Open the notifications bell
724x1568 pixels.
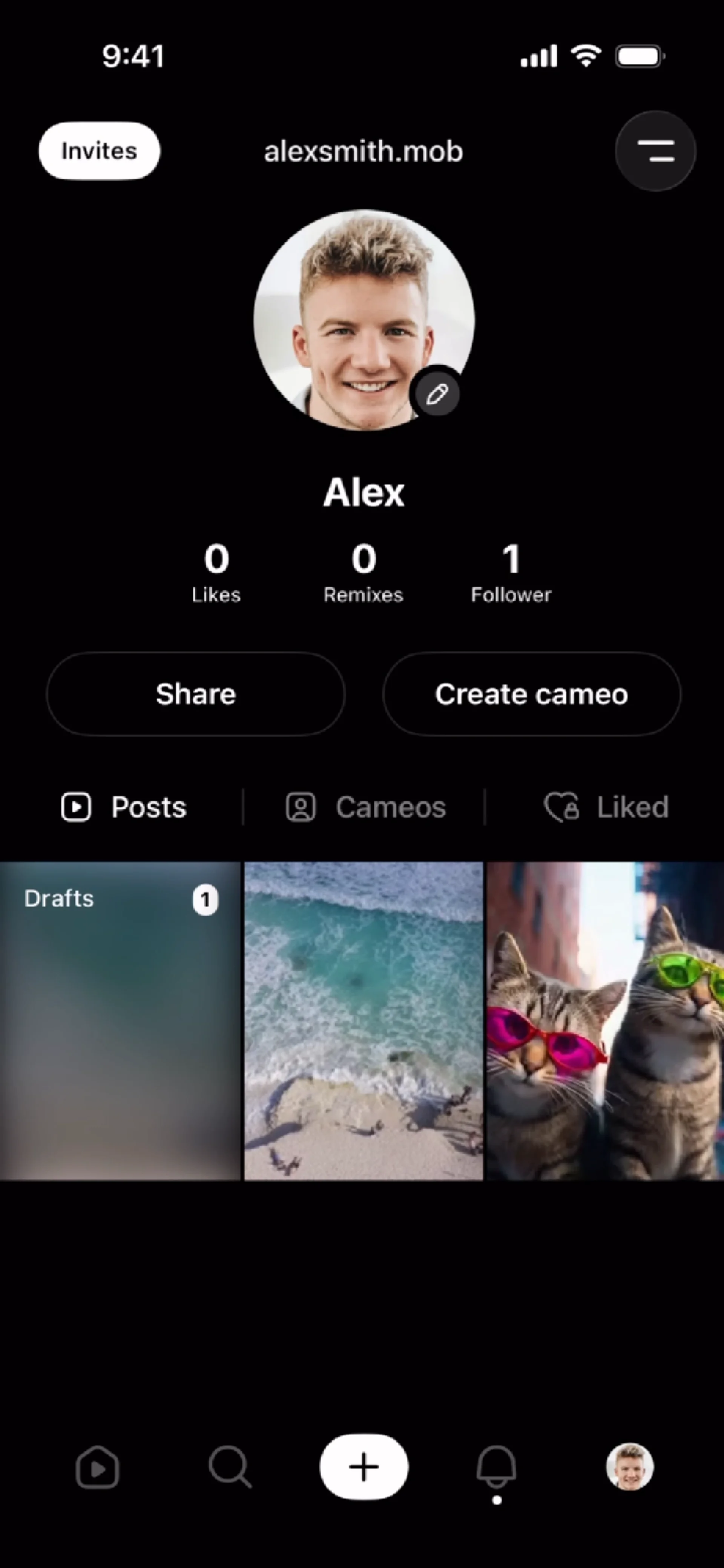click(496, 1466)
